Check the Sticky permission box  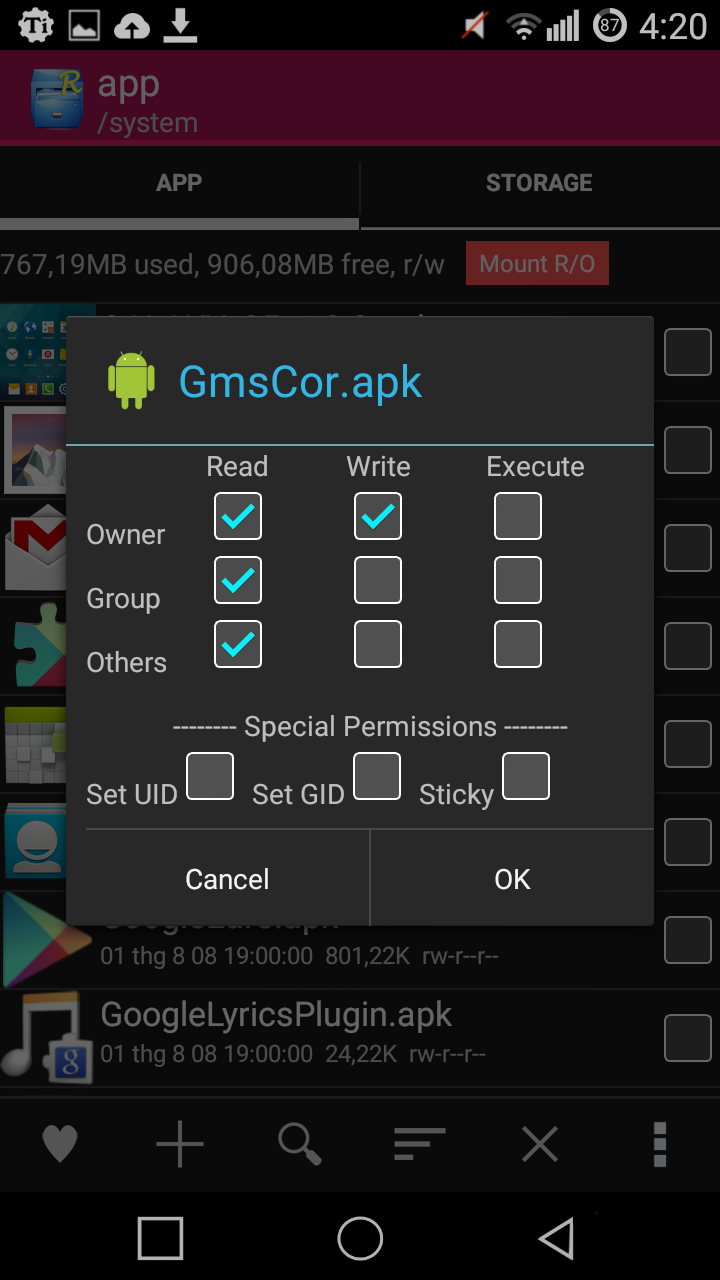click(x=526, y=777)
